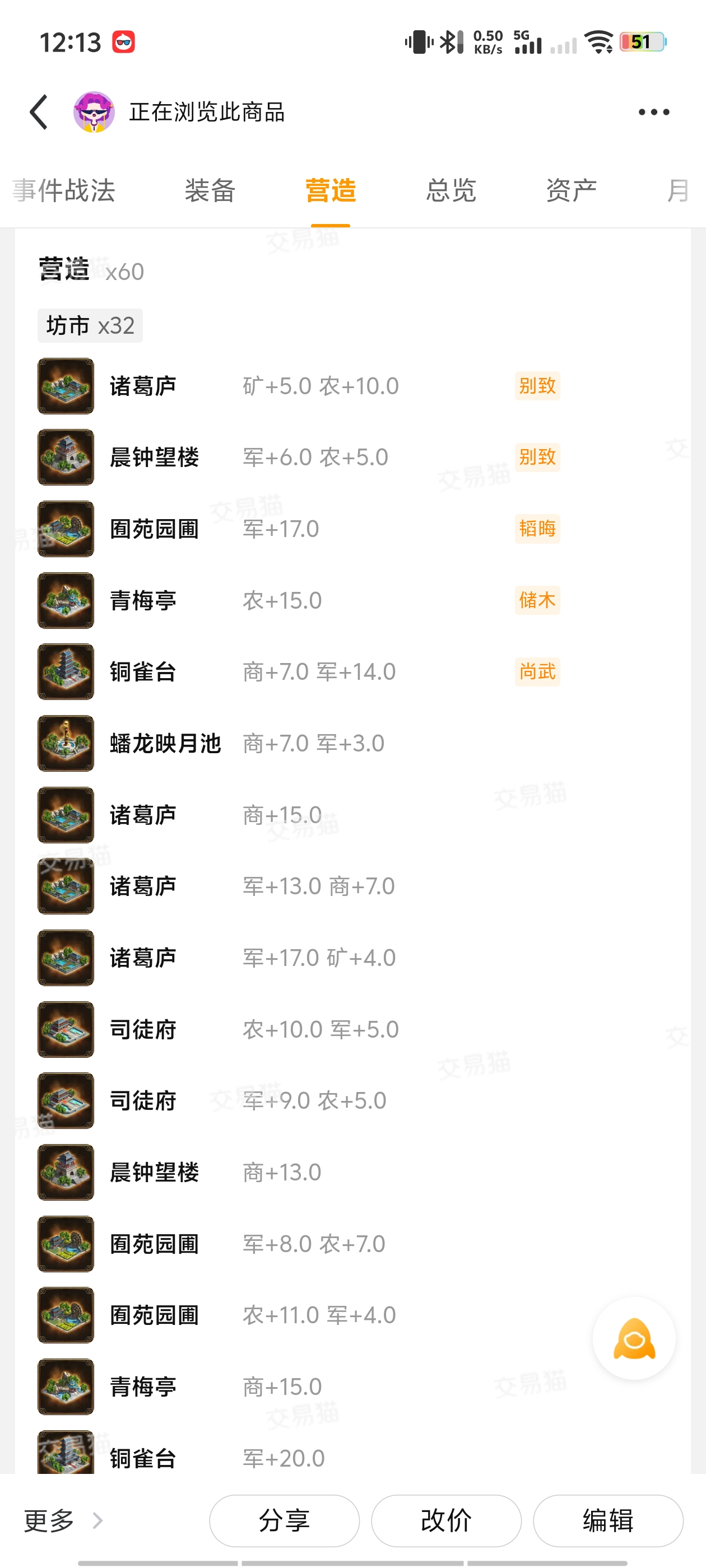Switch to the 装备 tab
706x1568 pixels.
pyautogui.click(x=210, y=190)
